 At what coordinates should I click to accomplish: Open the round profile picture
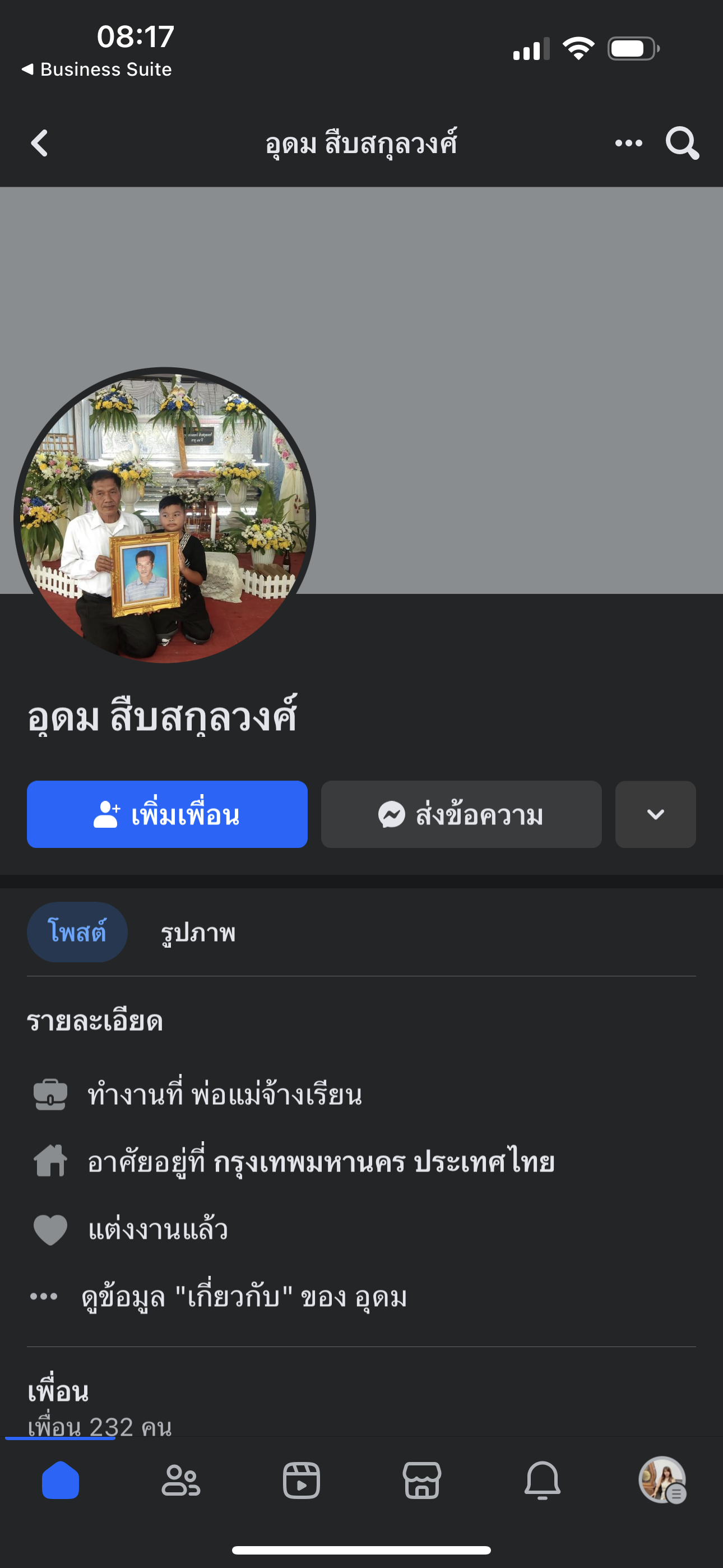pos(165,515)
